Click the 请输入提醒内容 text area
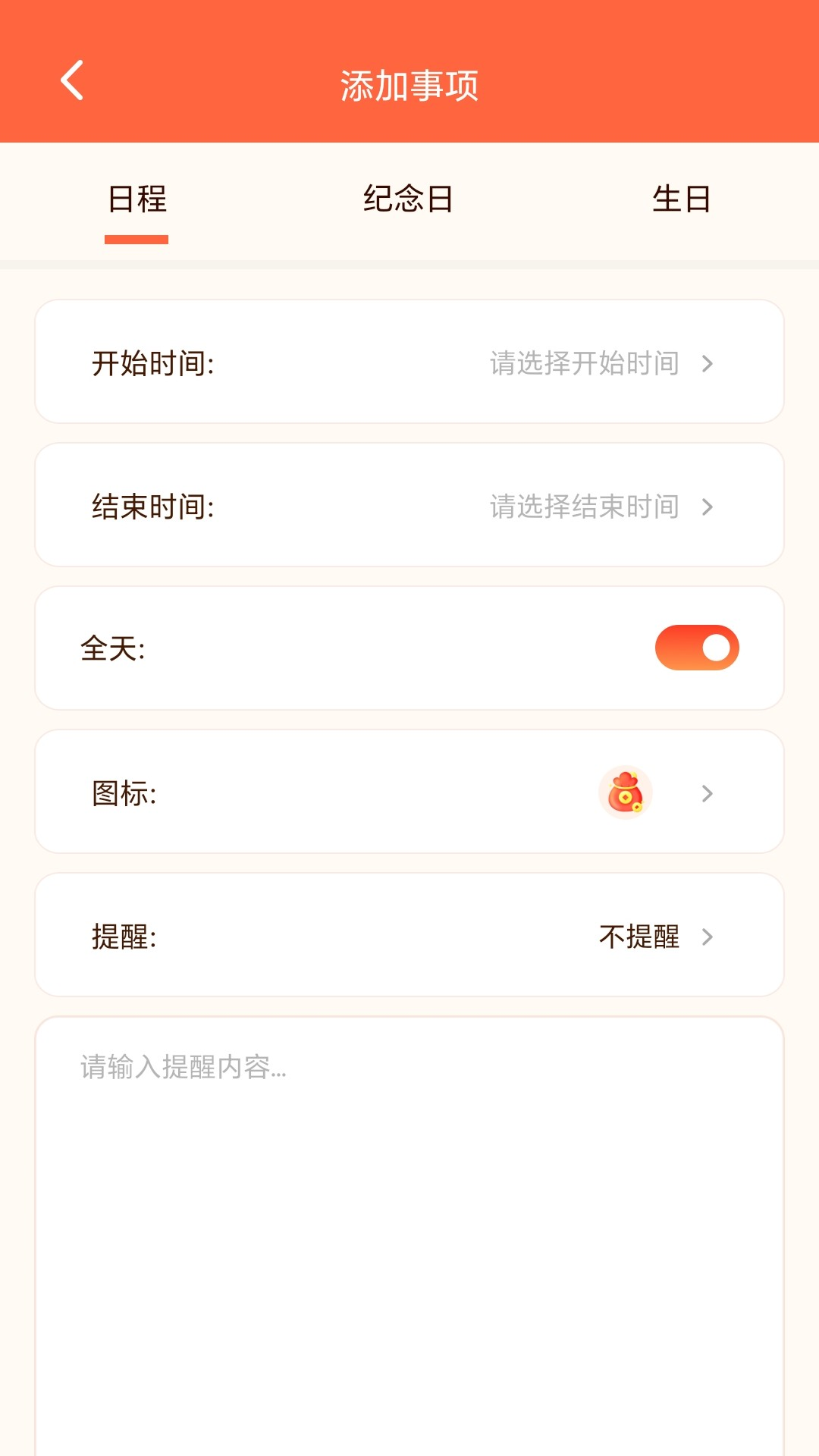819x1456 pixels. pos(409,1137)
